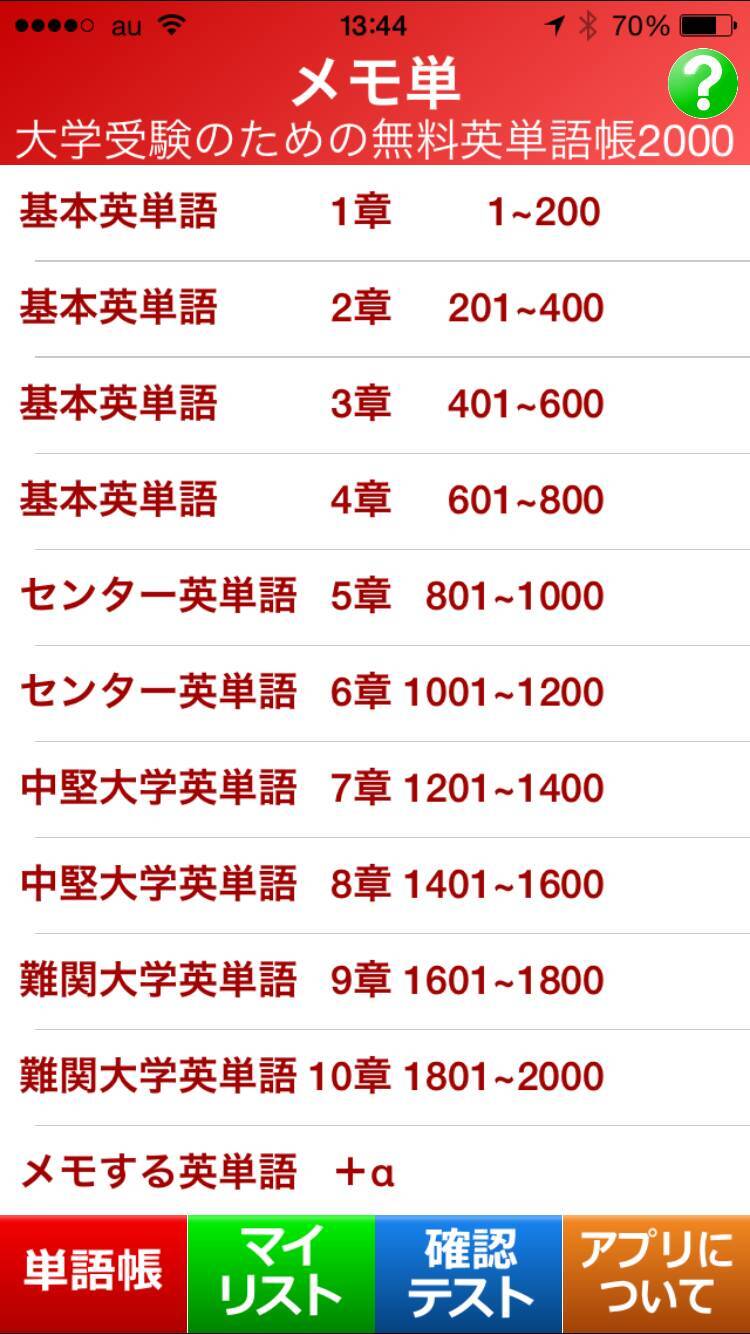Go to the マイリスト tab
Viewport: 750px width, 1334px height.
click(x=281, y=1274)
